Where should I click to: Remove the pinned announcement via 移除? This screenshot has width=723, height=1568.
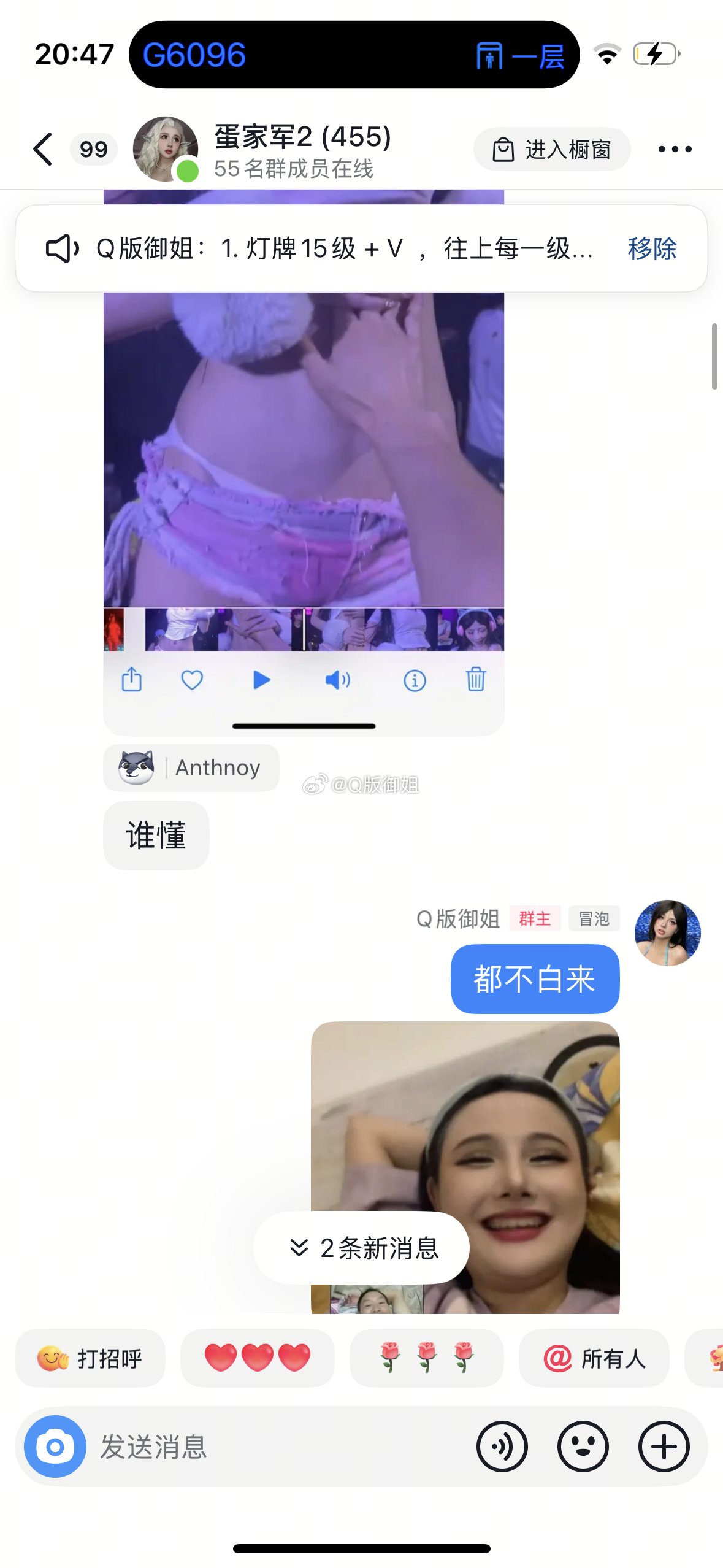click(x=652, y=248)
